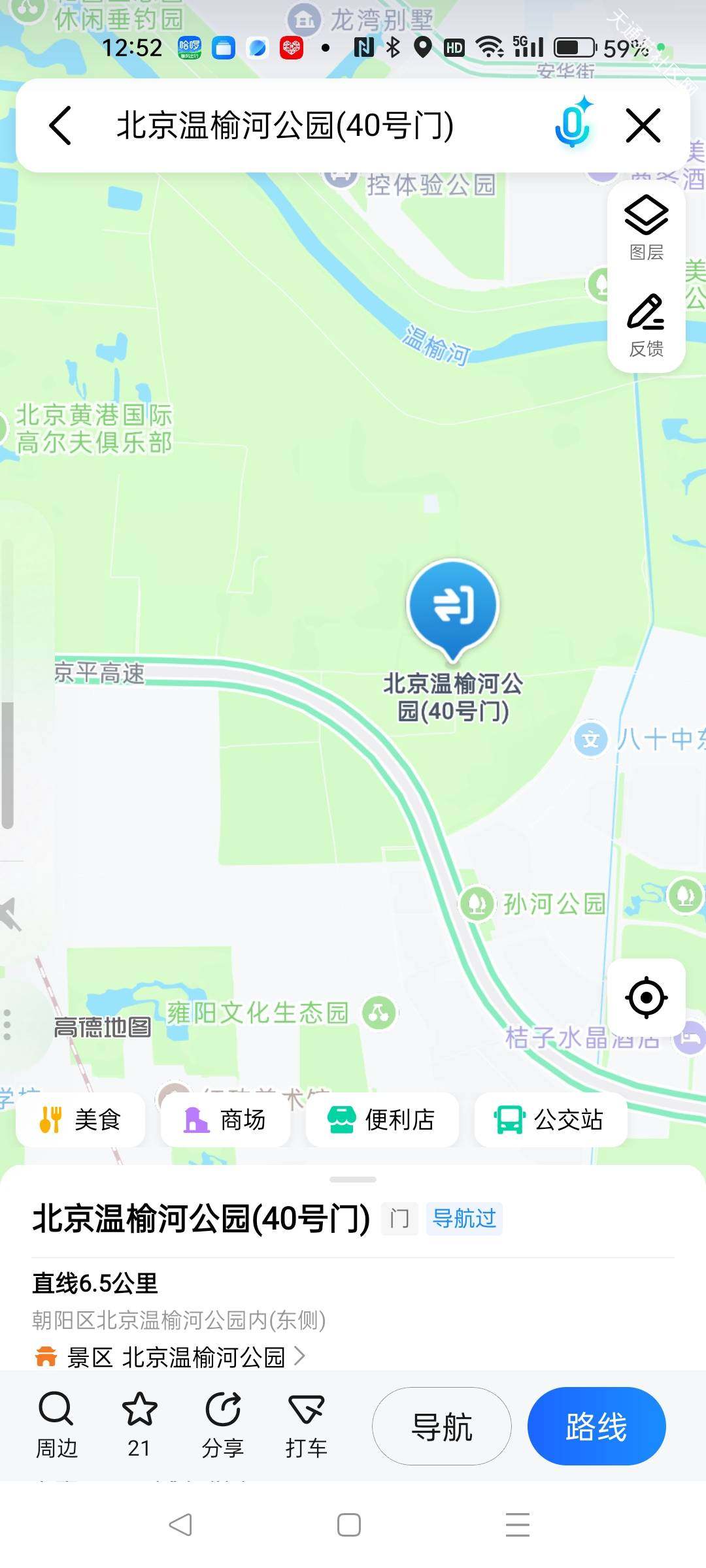The width and height of the screenshot is (706, 1568).
Task: Clear the search with the X button
Action: coord(643,125)
